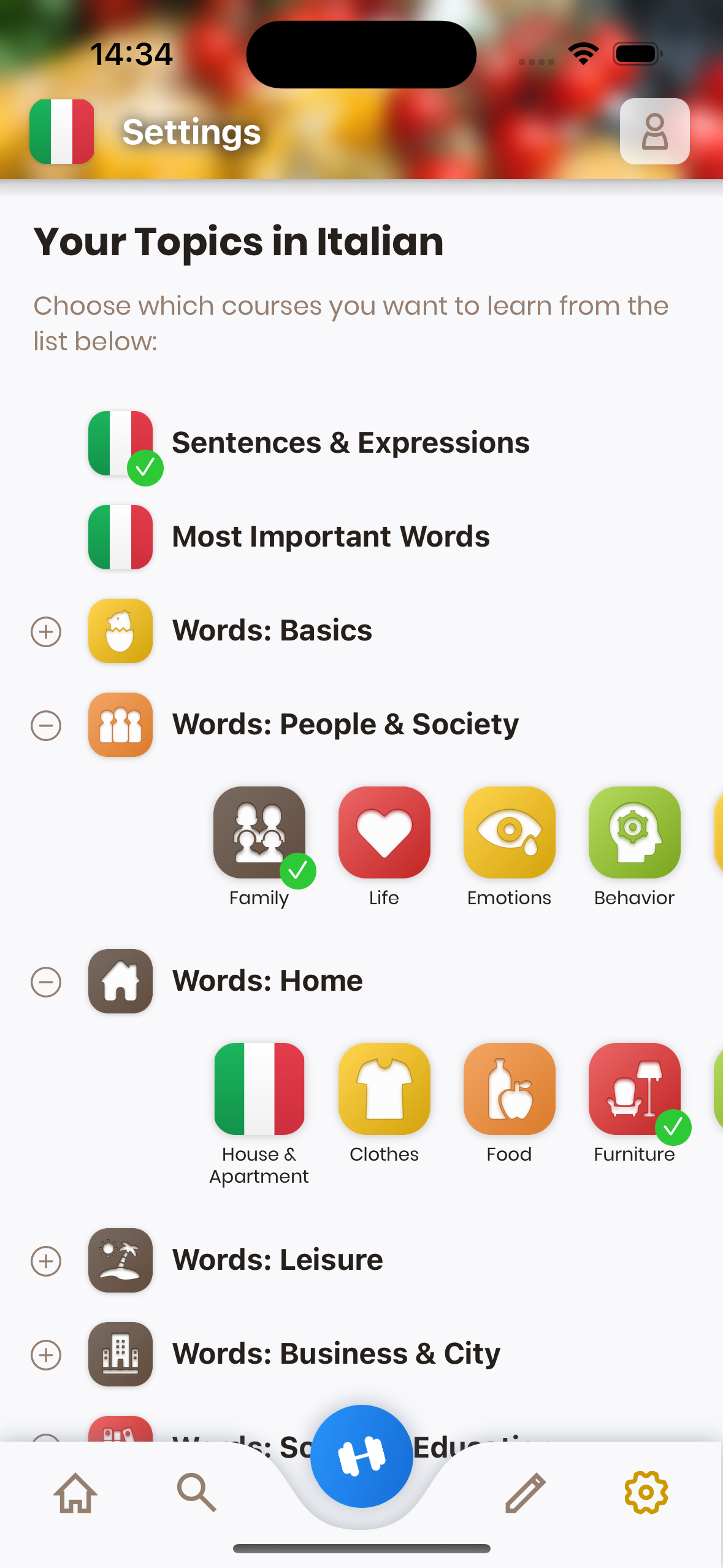This screenshot has width=723, height=1568.
Task: Select the Food topic
Action: point(509,1089)
